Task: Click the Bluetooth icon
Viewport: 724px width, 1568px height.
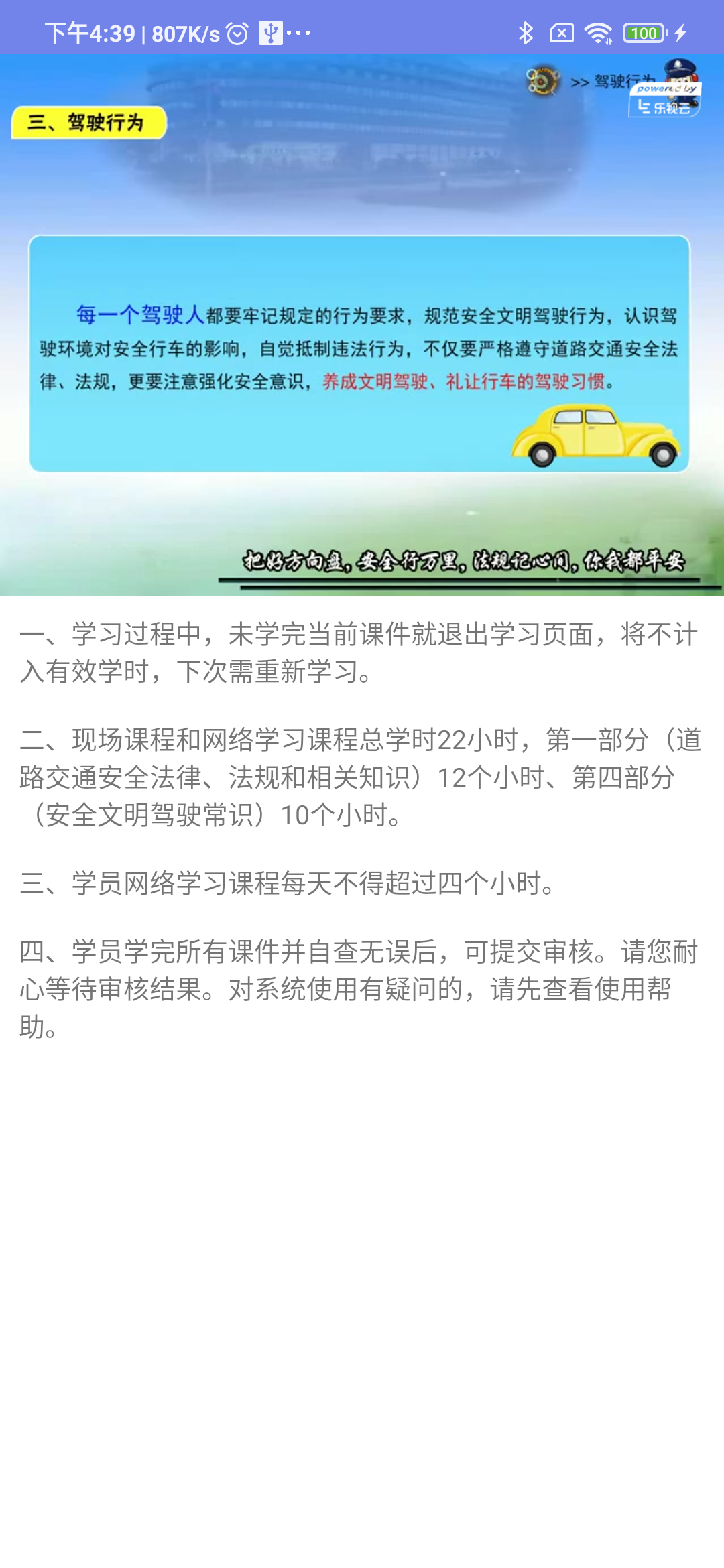Action: pos(526,31)
